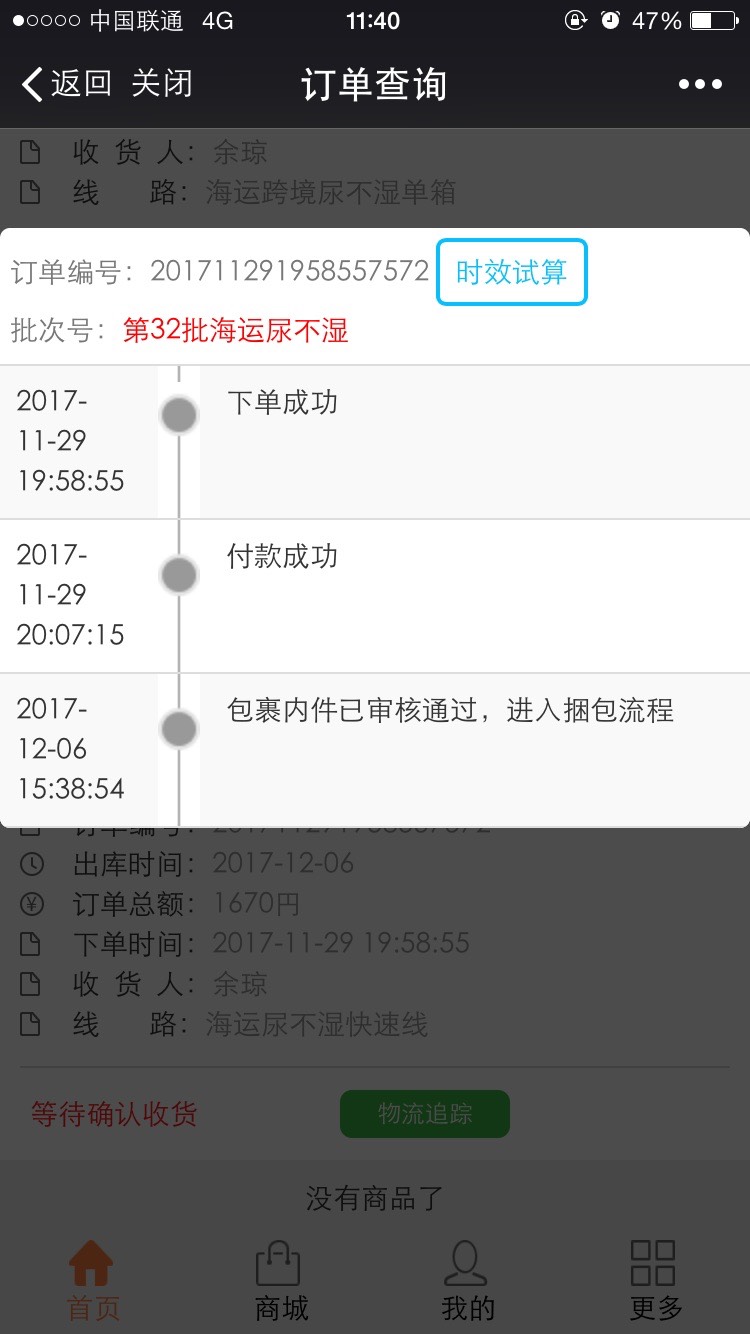Tap the 时效试算 button
The height and width of the screenshot is (1334, 750).
(511, 272)
